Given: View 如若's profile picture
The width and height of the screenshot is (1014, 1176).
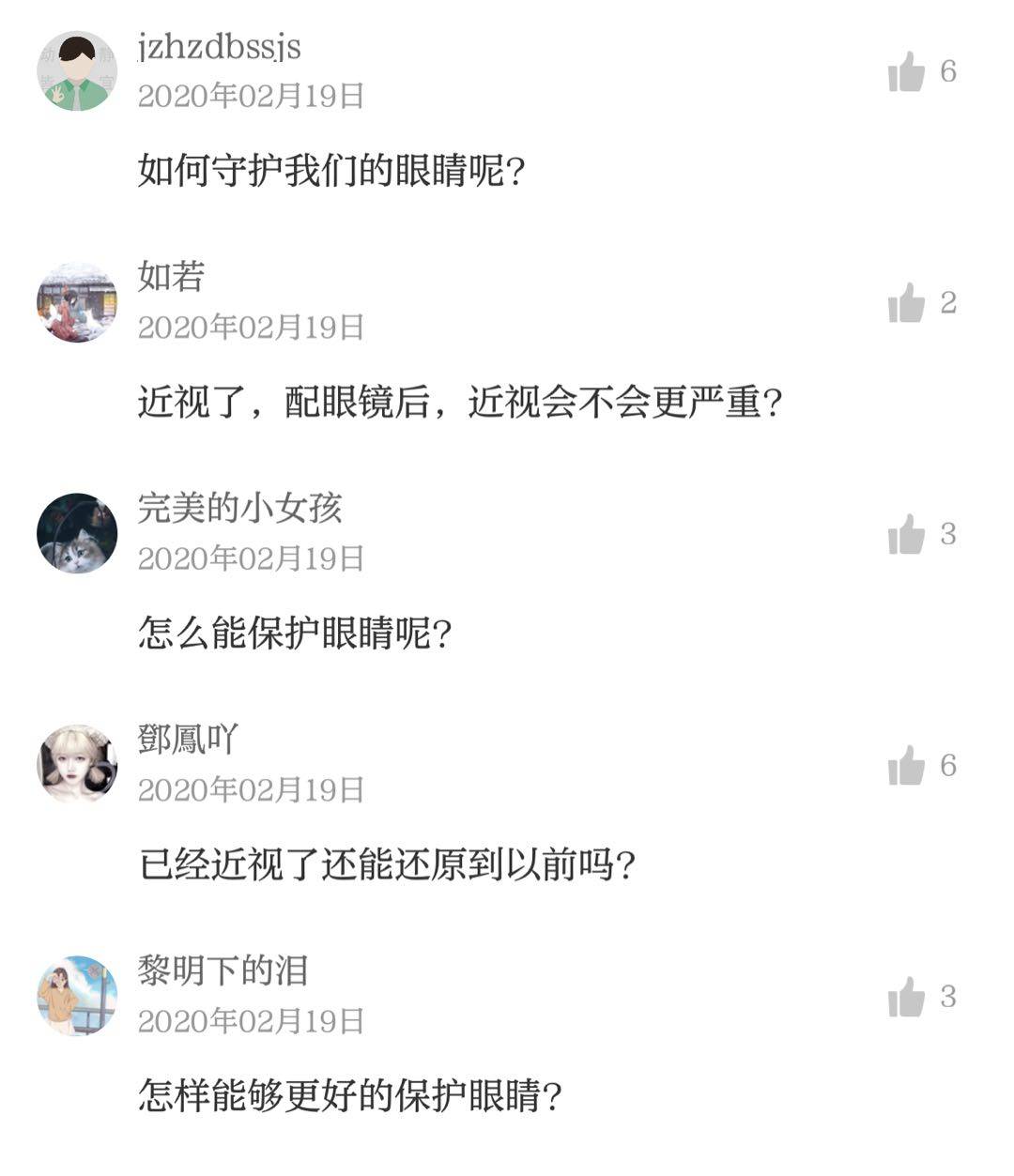Looking at the screenshot, I should (x=77, y=302).
